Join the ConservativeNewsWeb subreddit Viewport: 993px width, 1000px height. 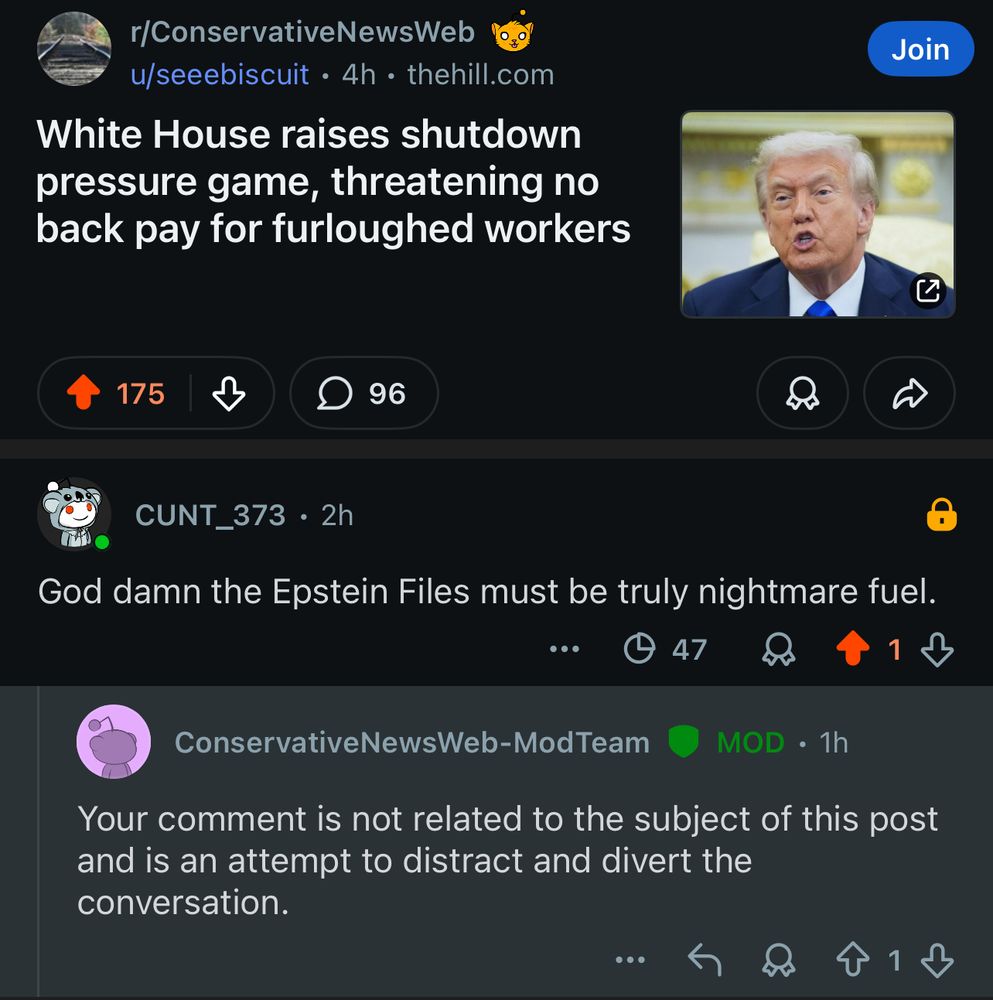tap(919, 48)
